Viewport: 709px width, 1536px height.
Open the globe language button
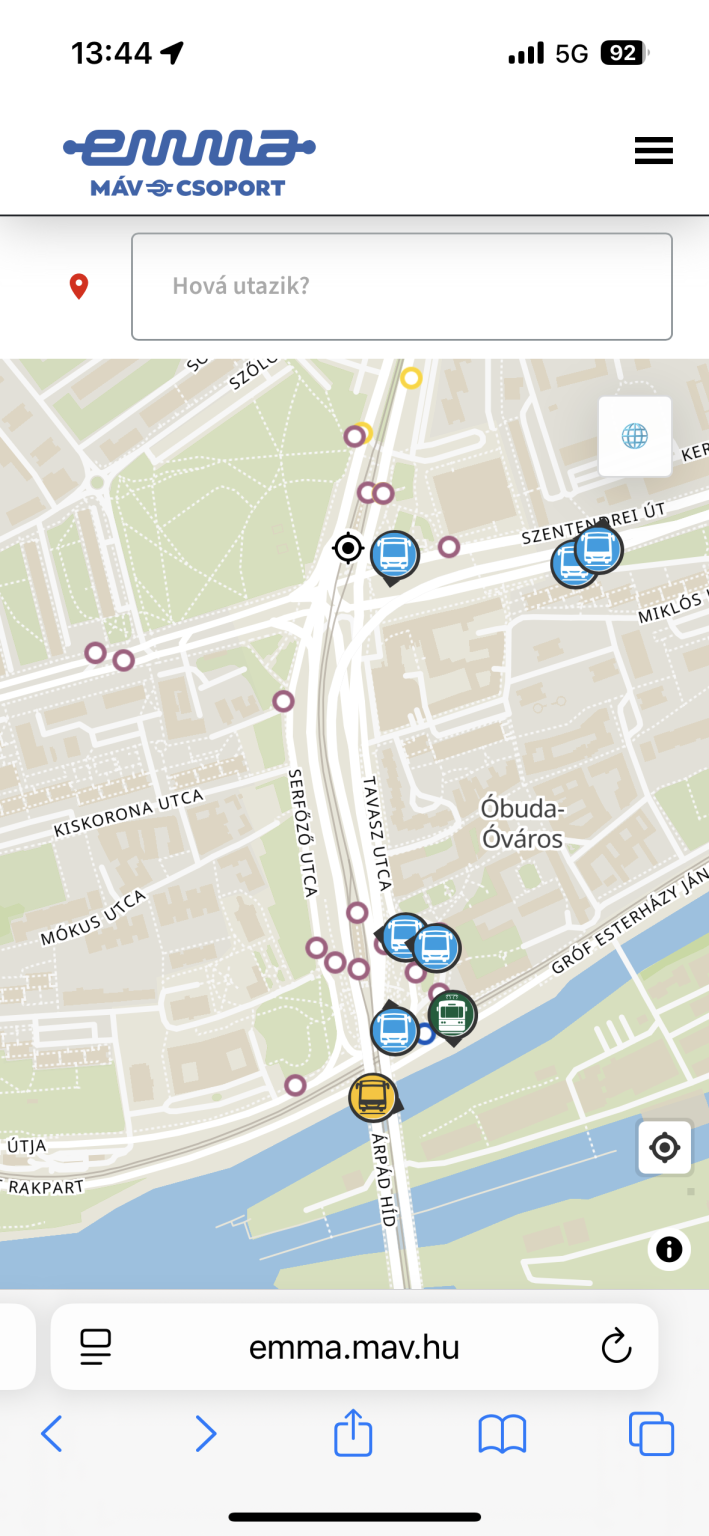click(x=635, y=436)
